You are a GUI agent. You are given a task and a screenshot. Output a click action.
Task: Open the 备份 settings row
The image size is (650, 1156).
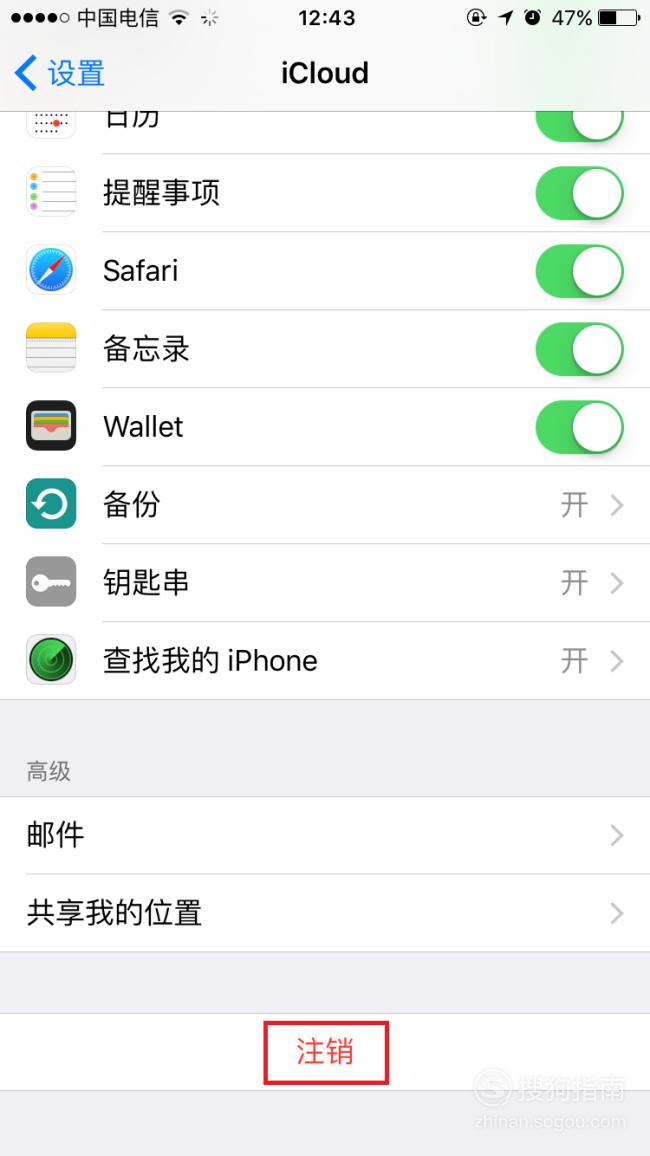325,505
